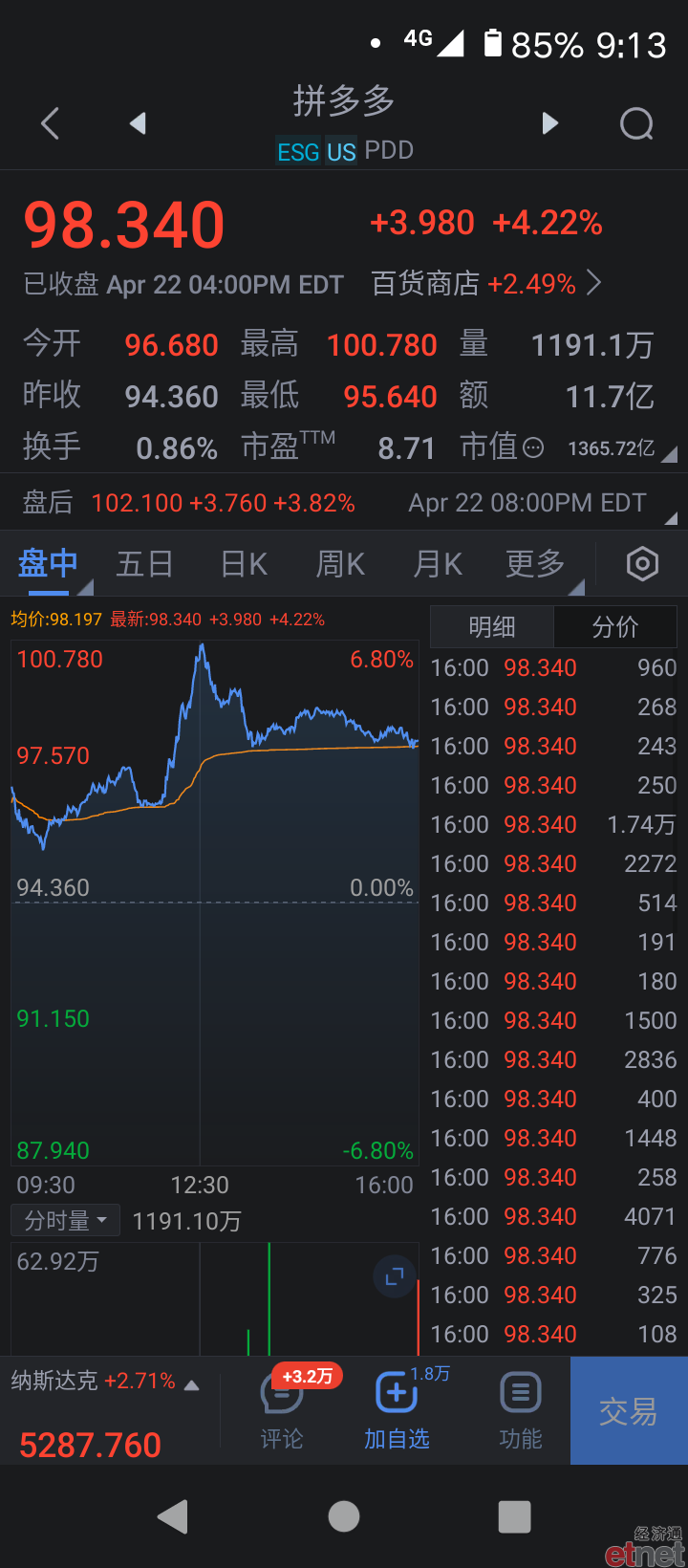Switch to the 月K chart tab

coord(438,564)
